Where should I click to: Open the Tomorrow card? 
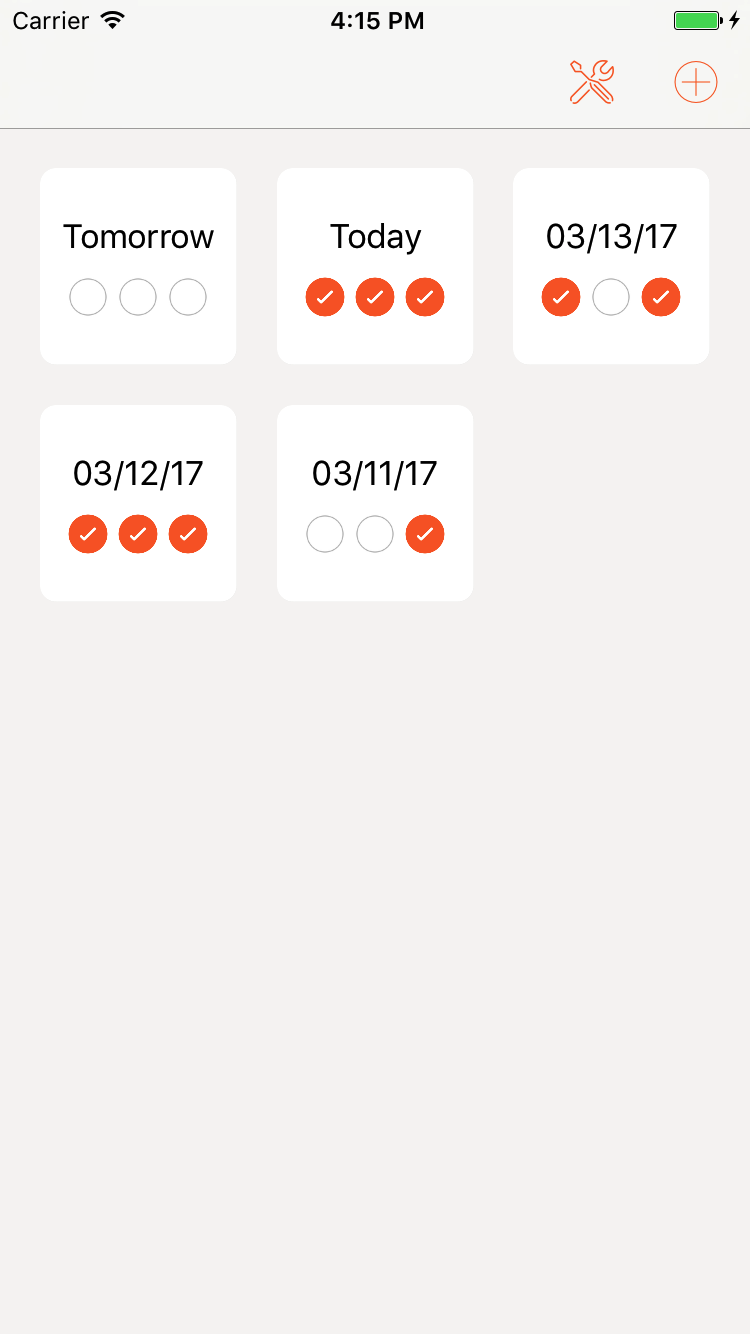coord(138,266)
